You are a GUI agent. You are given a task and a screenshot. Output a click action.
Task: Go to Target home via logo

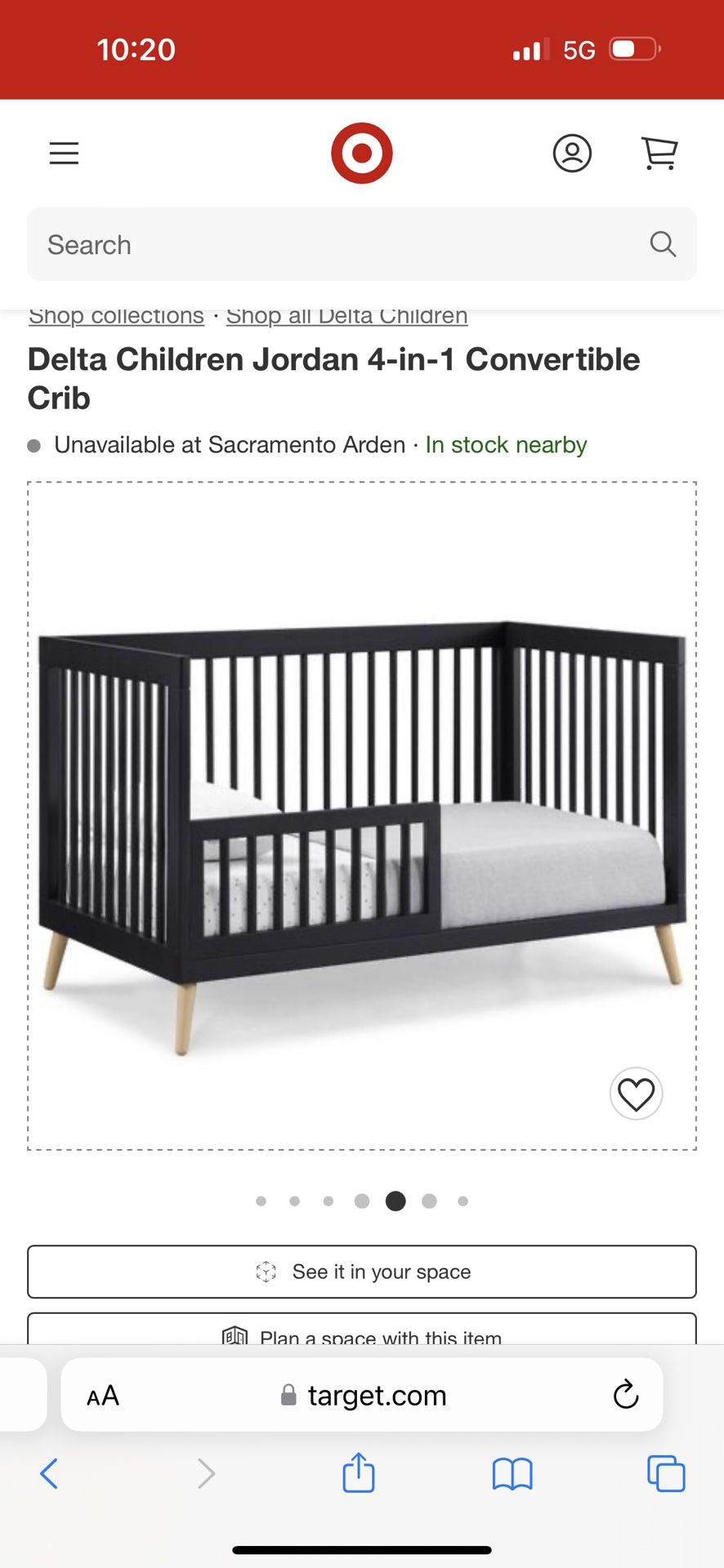(x=361, y=153)
